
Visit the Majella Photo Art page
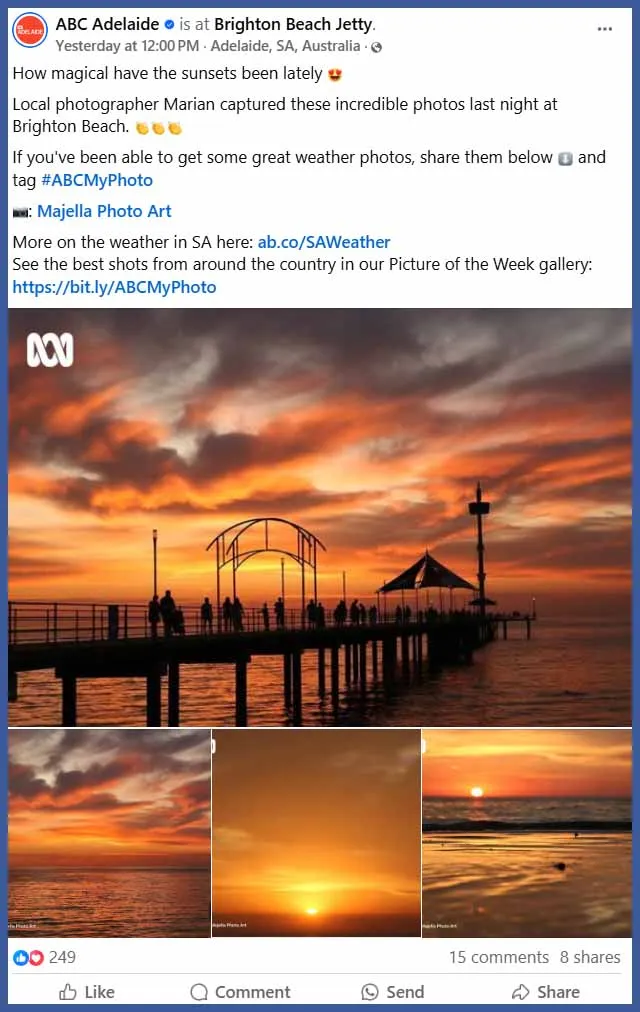click(x=104, y=211)
